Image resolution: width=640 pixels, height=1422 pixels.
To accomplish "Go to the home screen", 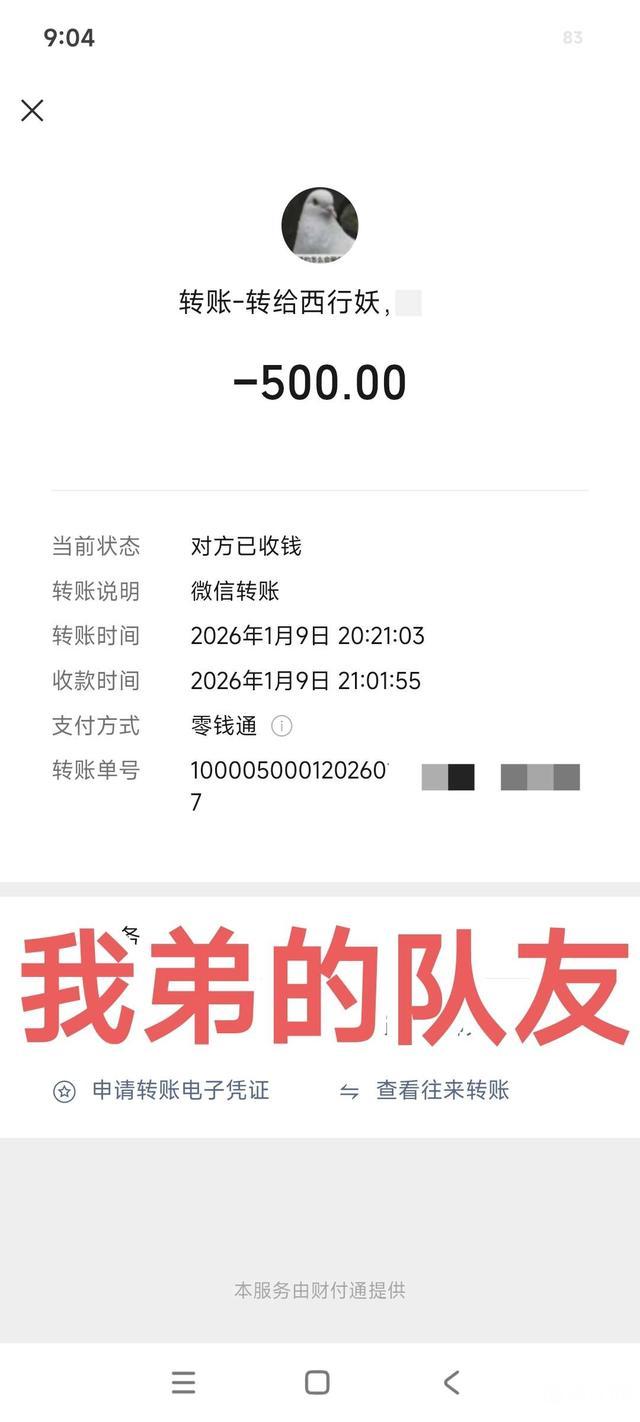I will (x=317, y=1382).
